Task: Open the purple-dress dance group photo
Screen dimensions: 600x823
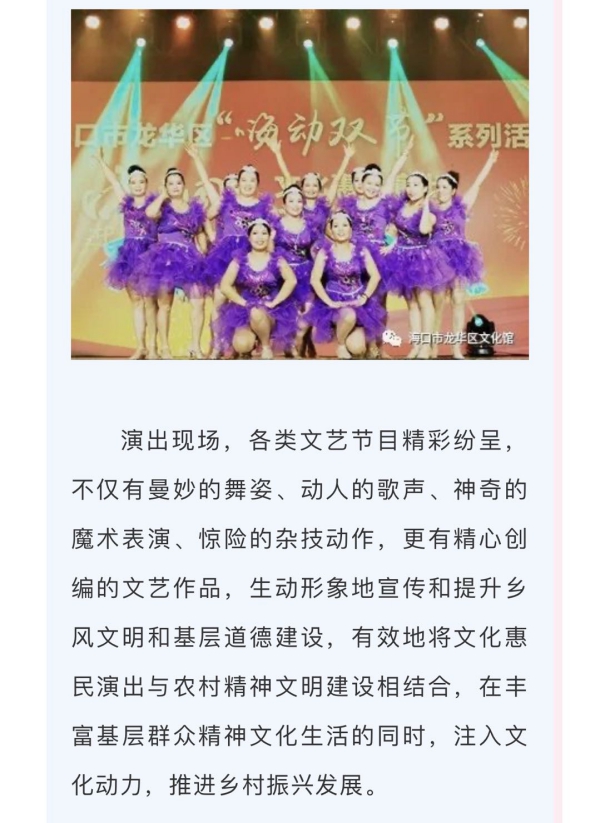Action: (x=299, y=184)
